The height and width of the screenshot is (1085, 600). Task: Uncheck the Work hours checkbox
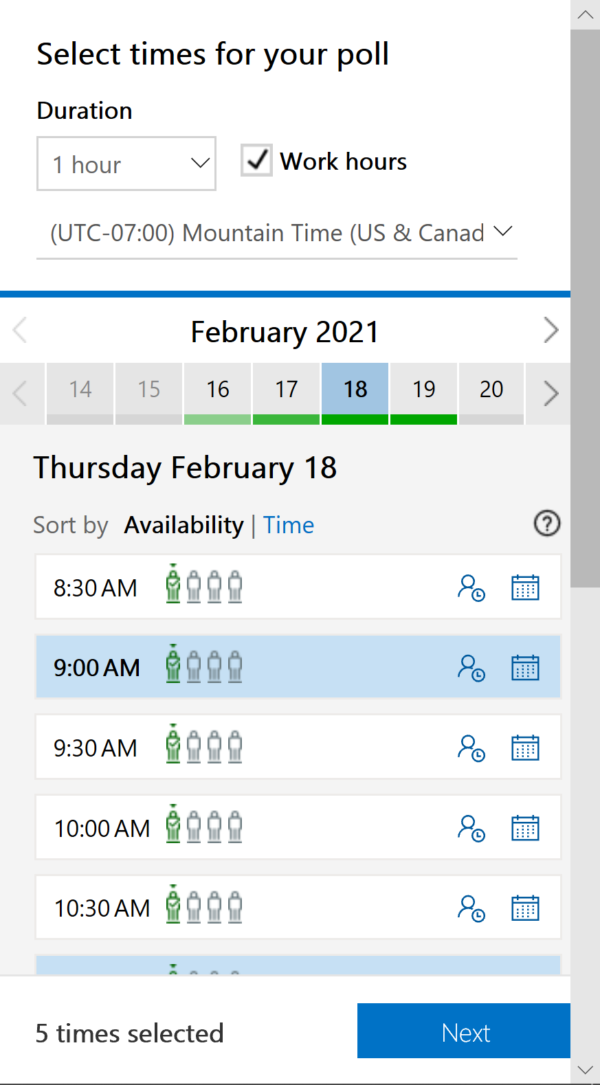click(257, 161)
